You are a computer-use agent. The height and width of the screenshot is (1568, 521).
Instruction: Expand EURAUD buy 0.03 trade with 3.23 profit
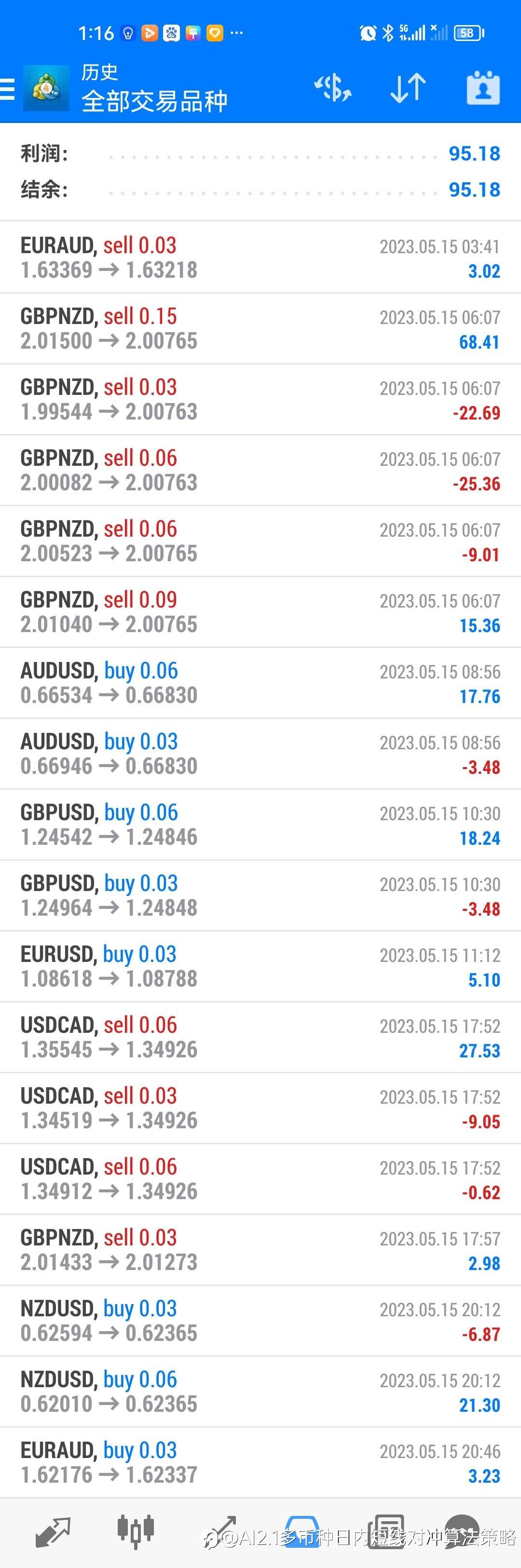tap(260, 1463)
